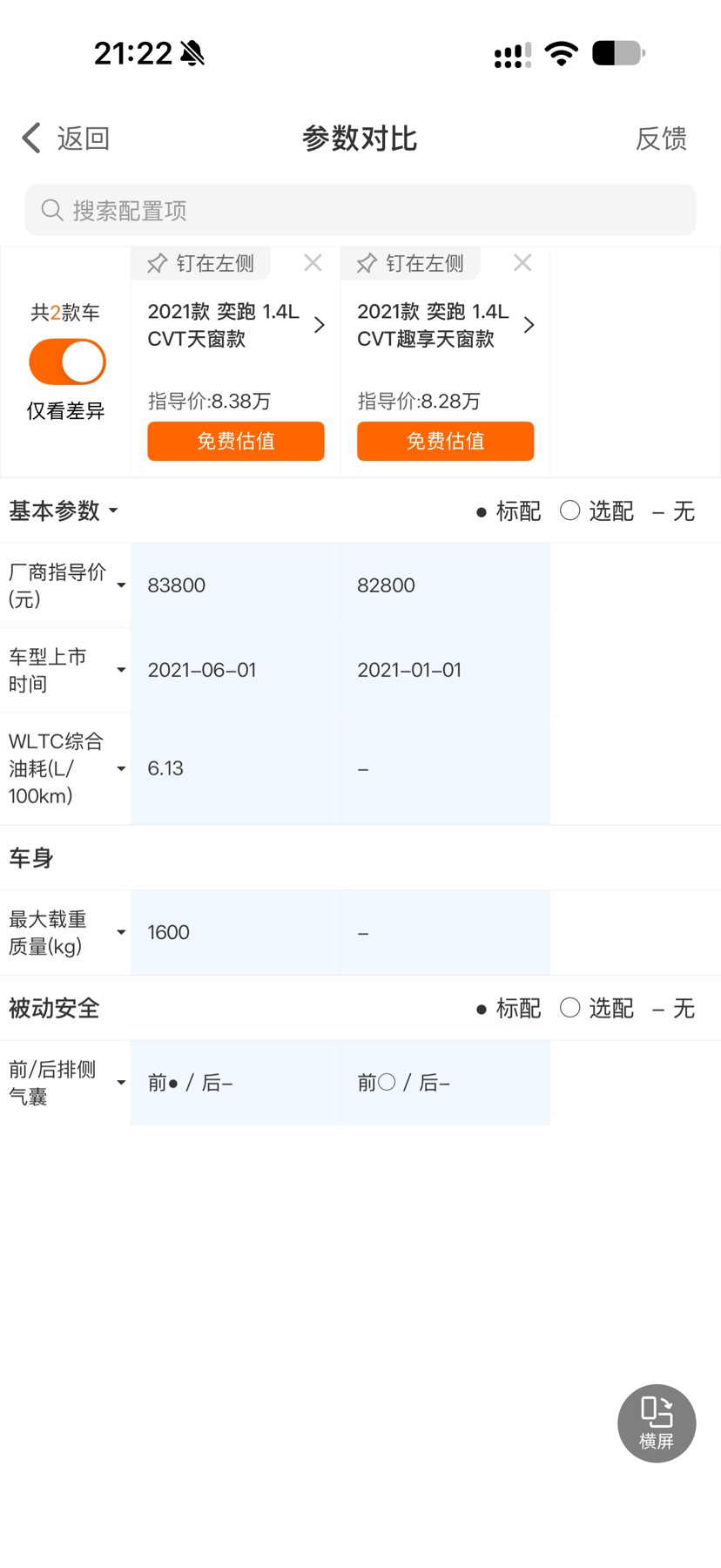This screenshot has height=1568, width=721.
Task: Open the 反馈 feedback page
Action: (x=661, y=139)
